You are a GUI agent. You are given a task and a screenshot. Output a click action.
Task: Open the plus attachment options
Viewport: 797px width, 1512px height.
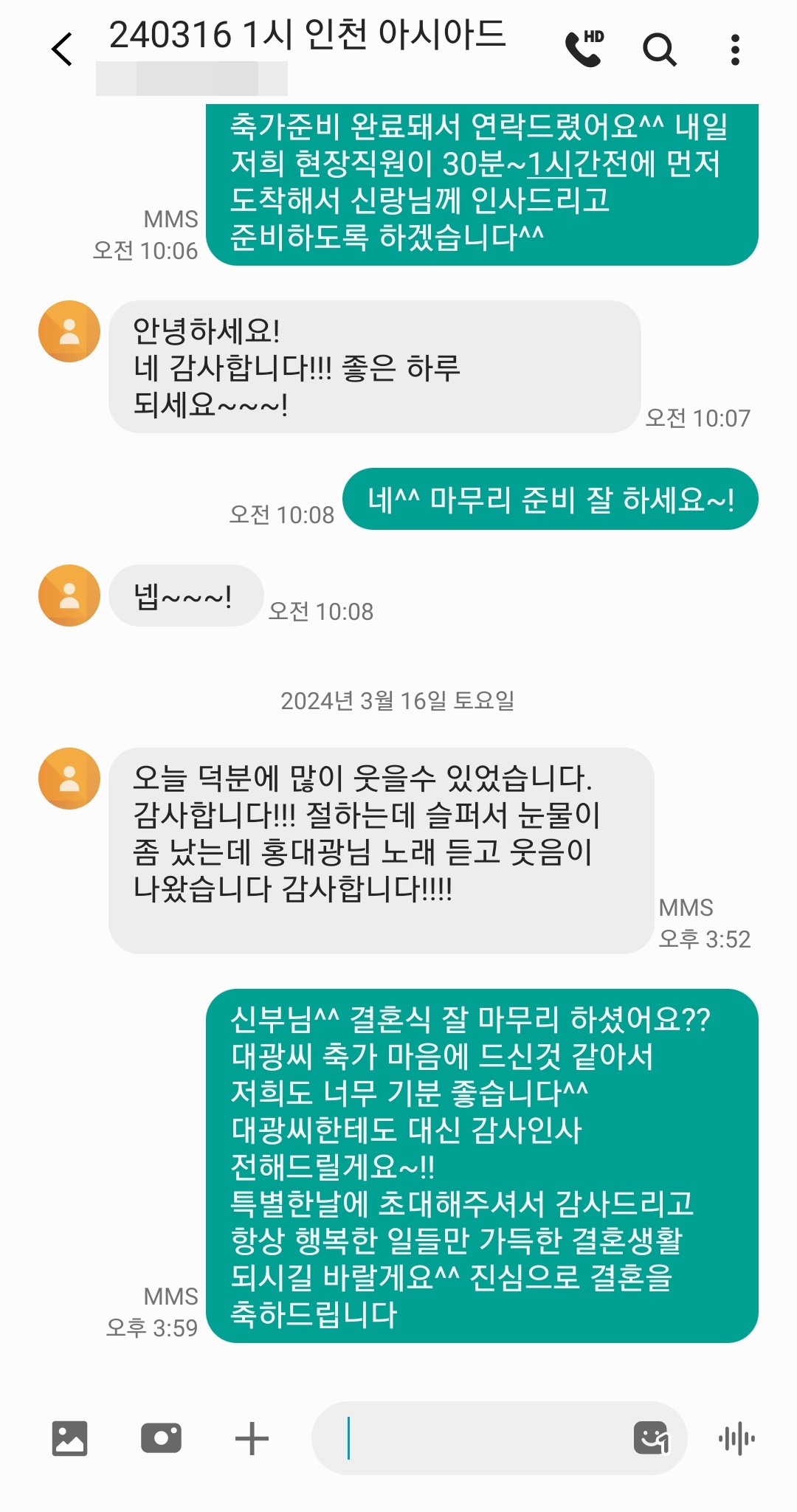tap(252, 1438)
